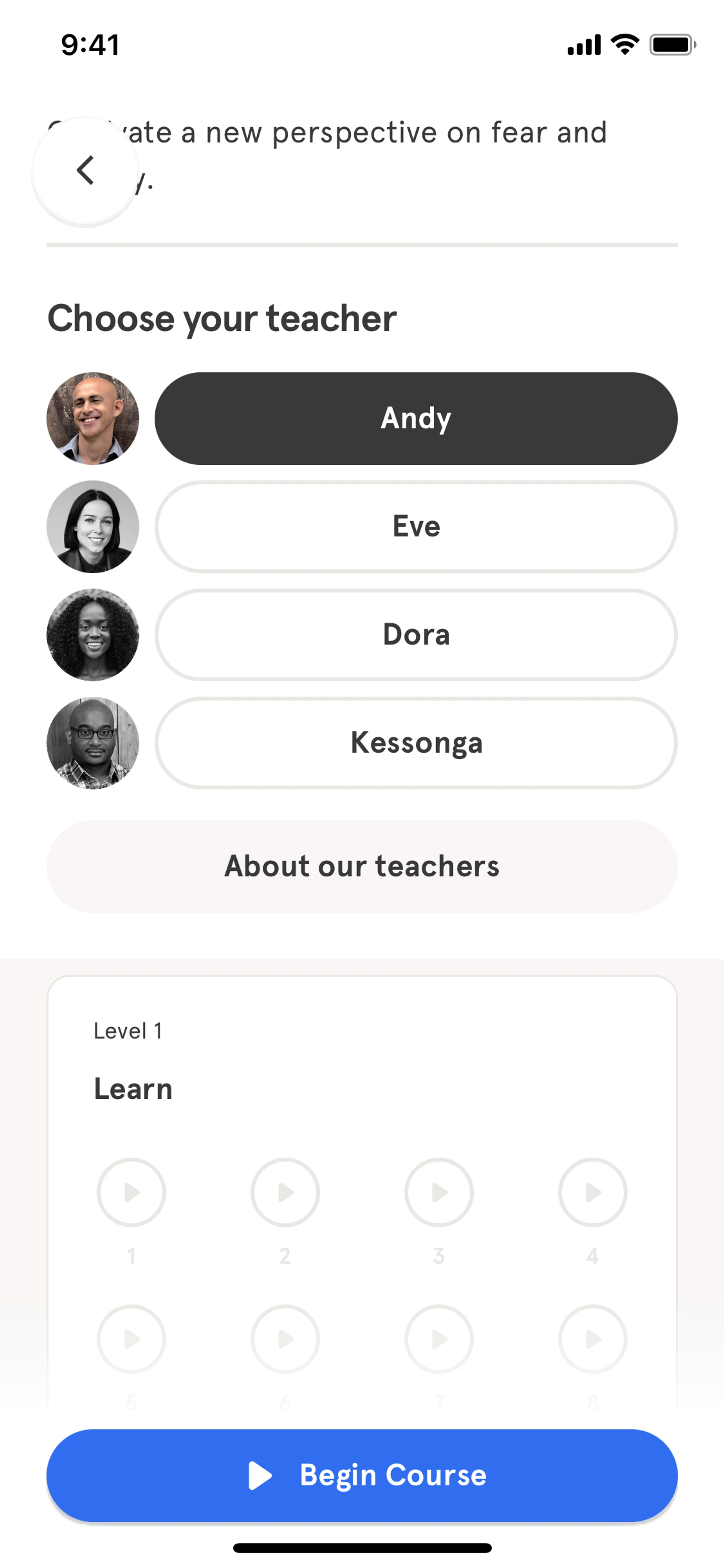Play session 1 in Level 1
Screen dimensions: 724x1568
(x=132, y=1192)
